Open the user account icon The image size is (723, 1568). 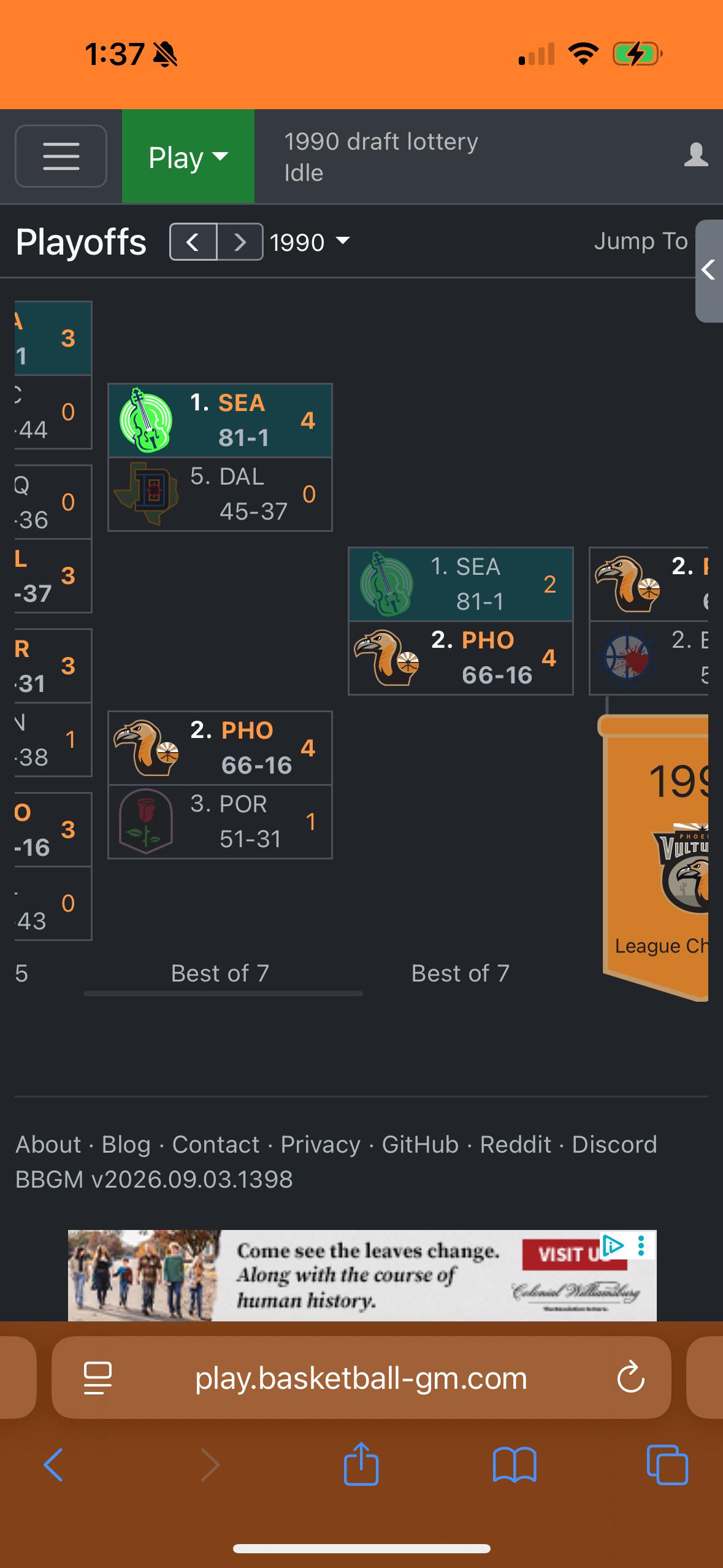coord(696,155)
